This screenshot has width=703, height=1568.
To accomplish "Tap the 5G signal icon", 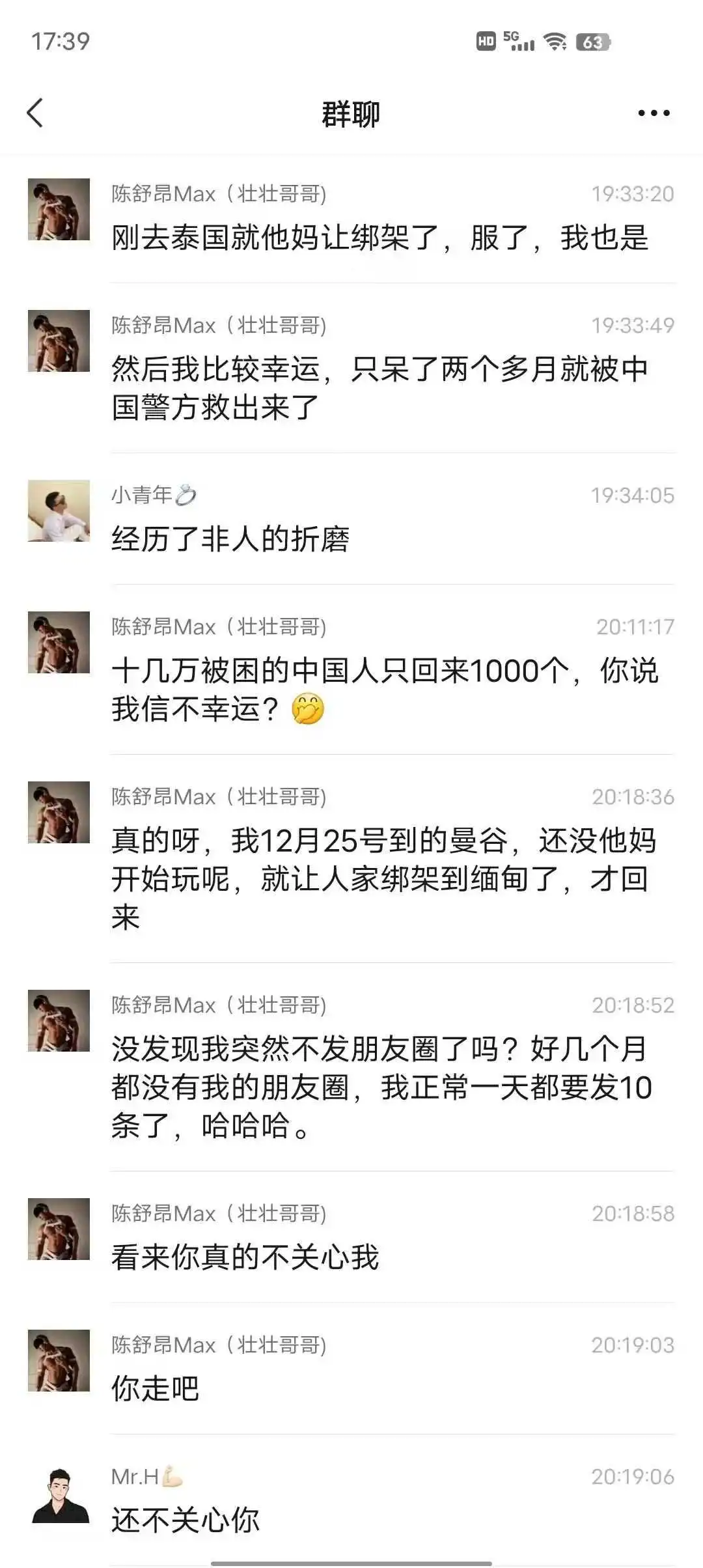I will 516,40.
